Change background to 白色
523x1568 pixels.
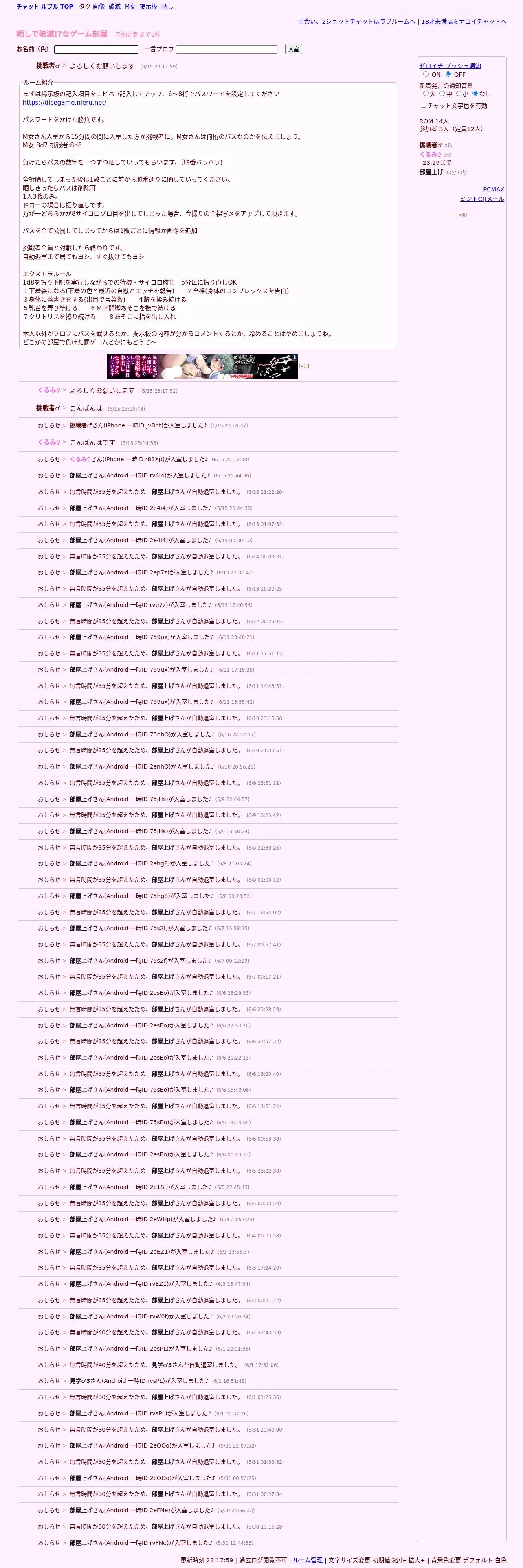tap(501, 1560)
